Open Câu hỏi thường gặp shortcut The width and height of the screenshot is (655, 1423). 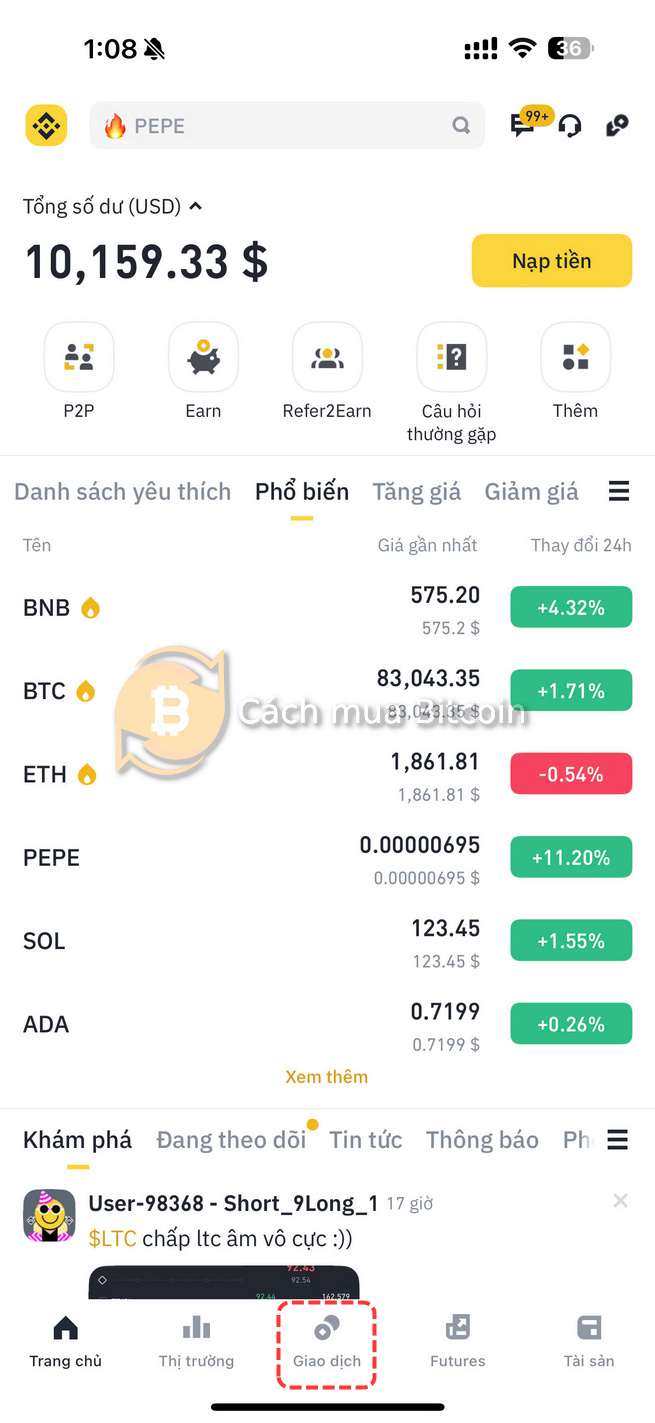(451, 382)
